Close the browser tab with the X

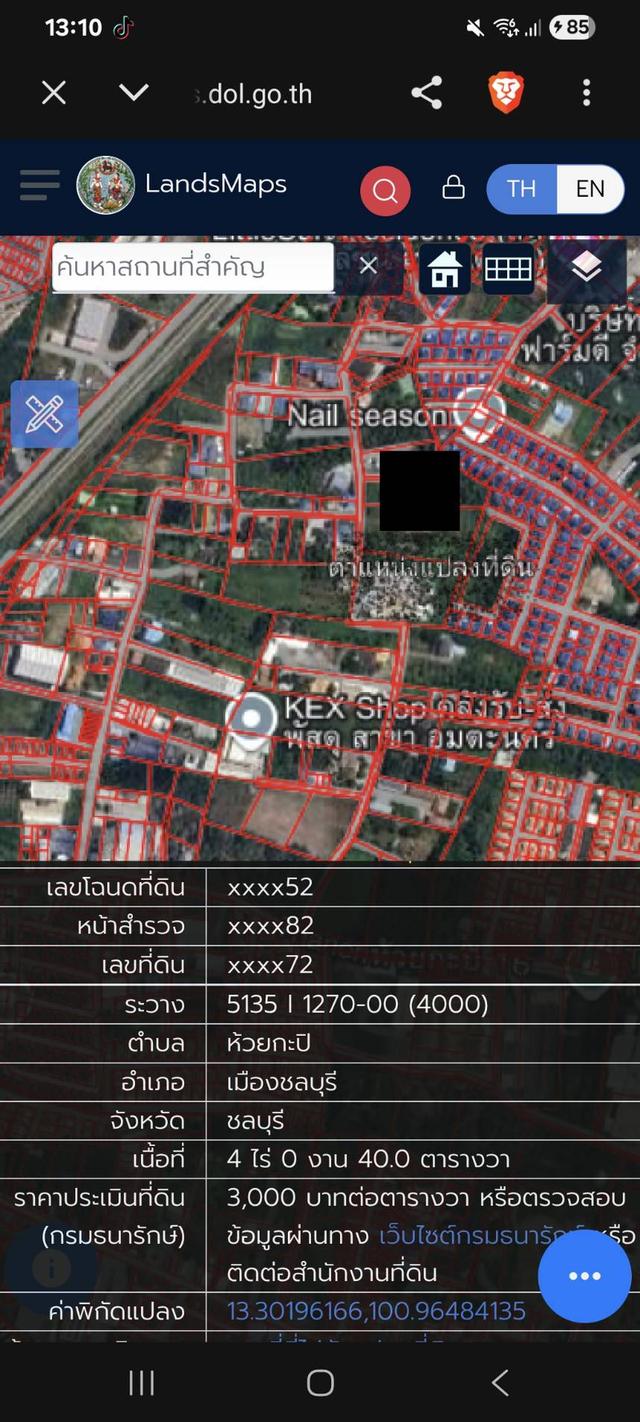point(54,93)
